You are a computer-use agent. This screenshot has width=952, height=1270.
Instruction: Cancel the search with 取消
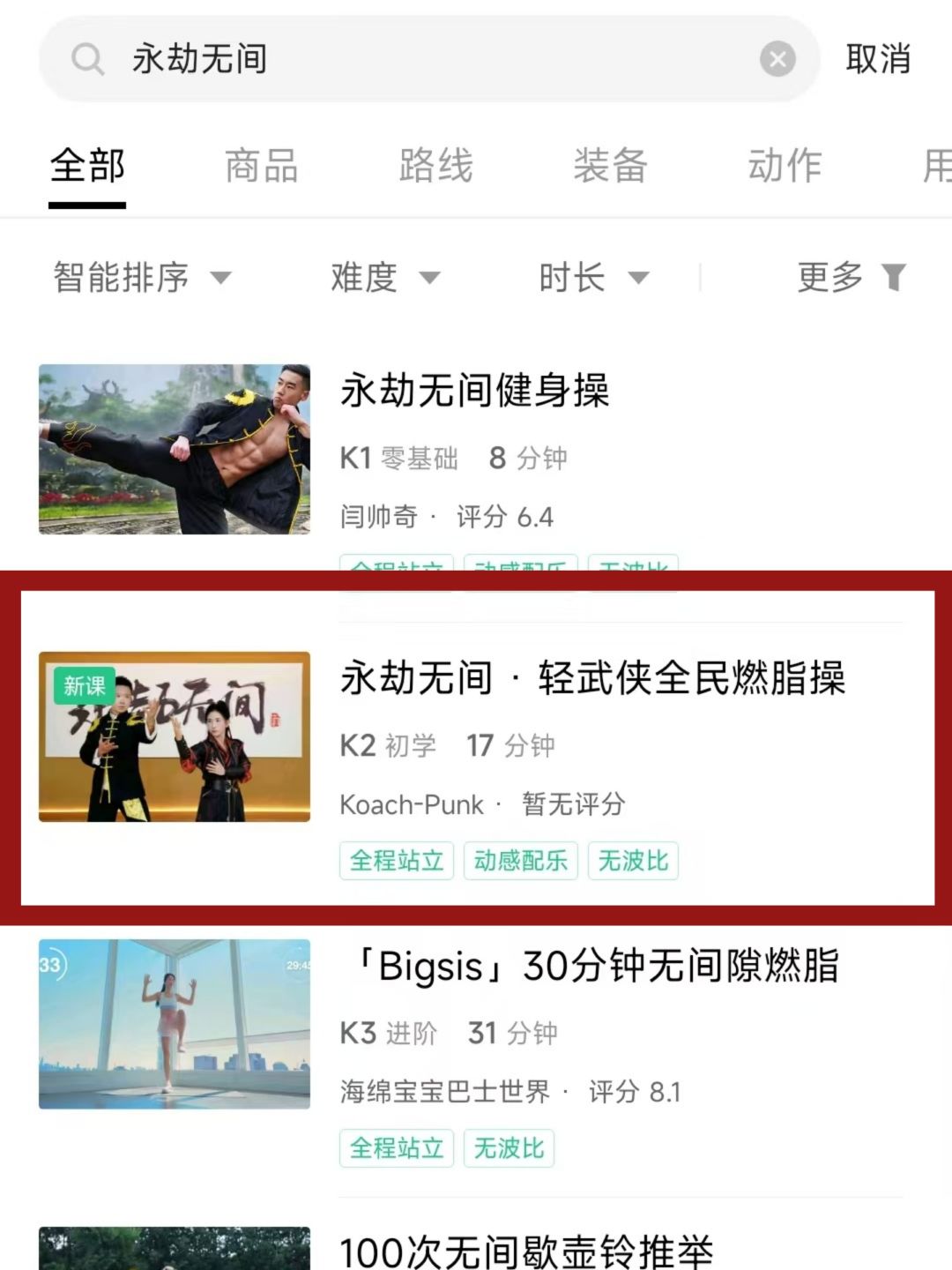coord(877,59)
